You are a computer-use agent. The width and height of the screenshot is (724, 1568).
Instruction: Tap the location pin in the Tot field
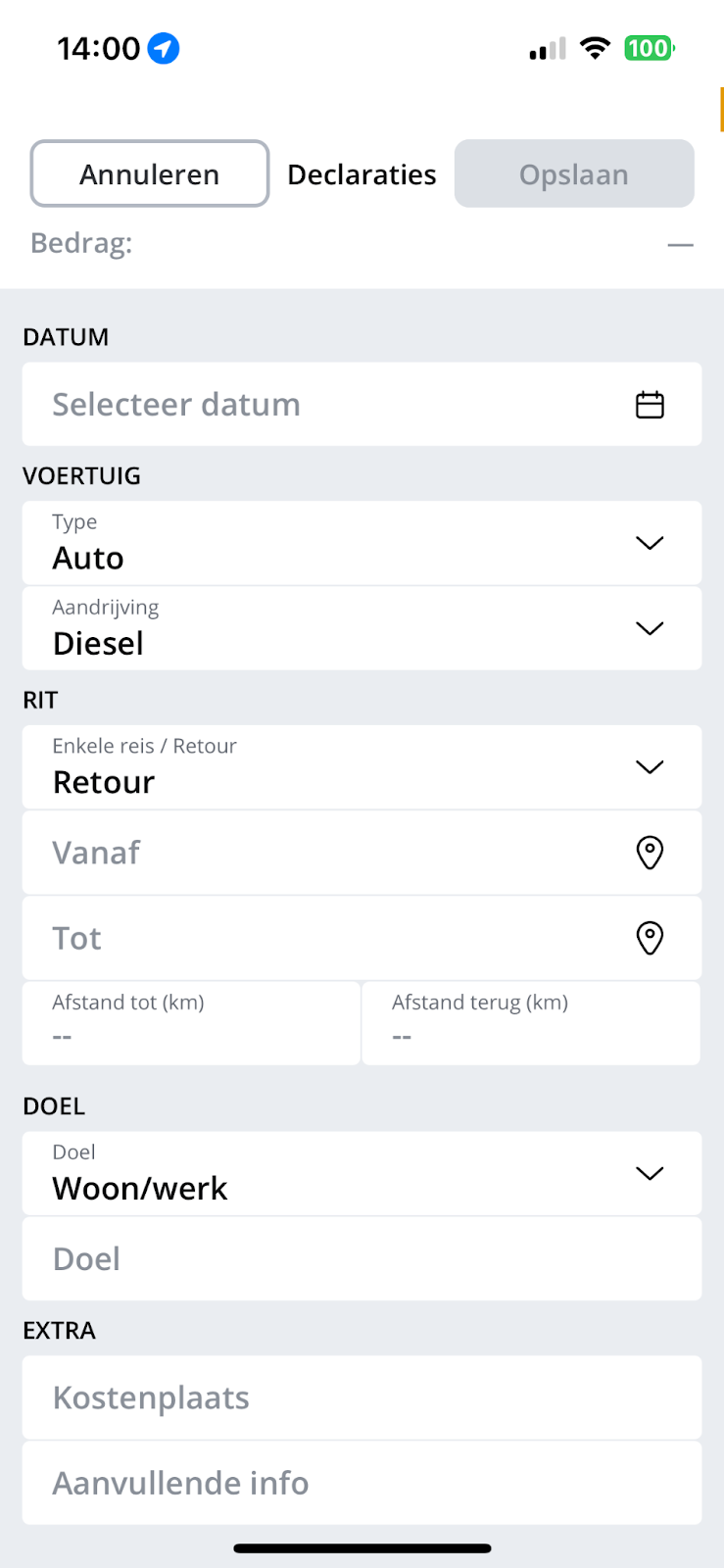(650, 938)
